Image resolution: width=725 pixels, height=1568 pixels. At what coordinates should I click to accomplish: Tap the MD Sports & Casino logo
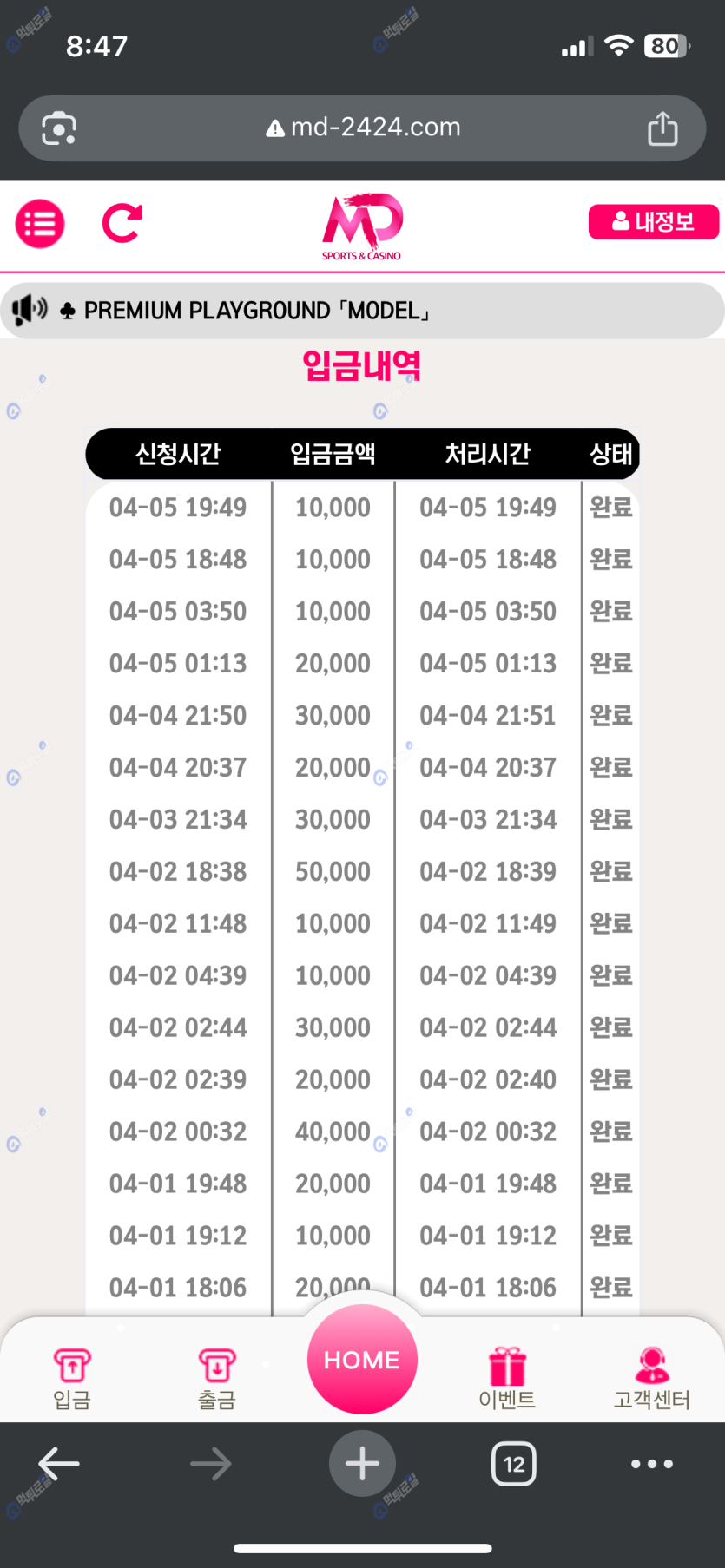(362, 226)
